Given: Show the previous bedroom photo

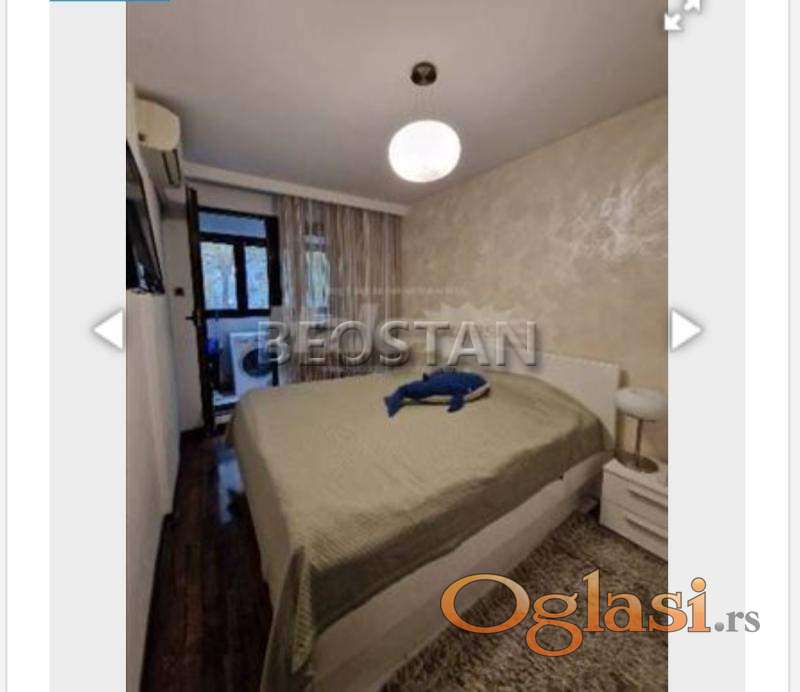Looking at the screenshot, I should 107,330.
